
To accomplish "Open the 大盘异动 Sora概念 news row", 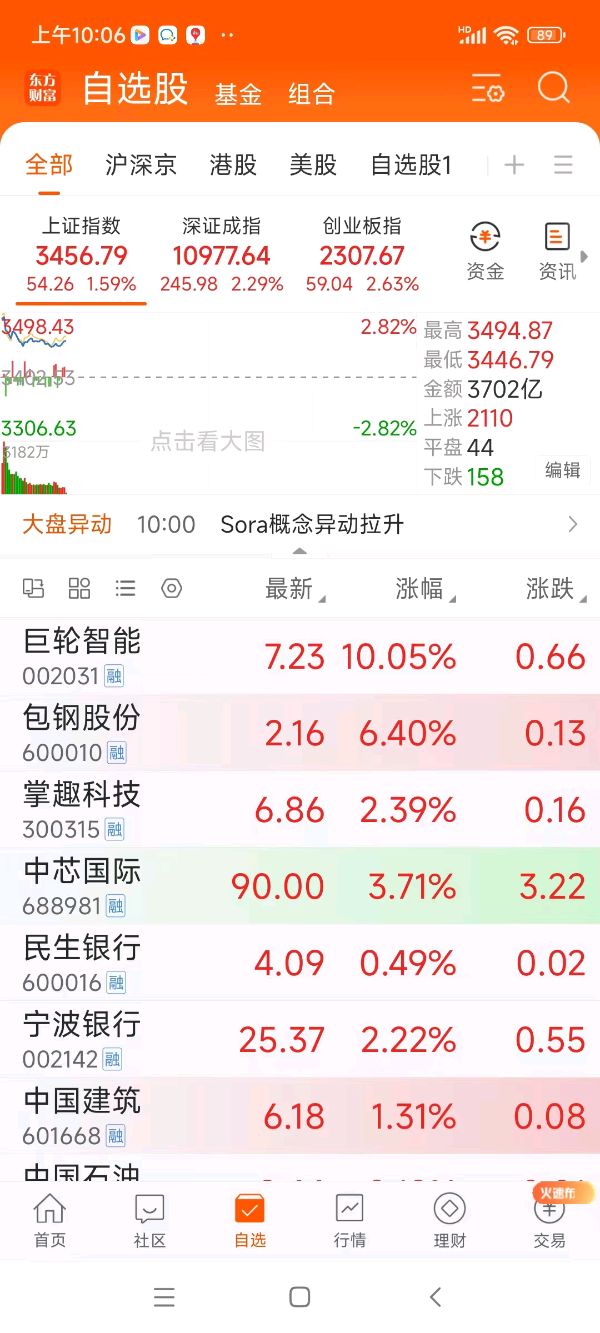I will point(300,524).
